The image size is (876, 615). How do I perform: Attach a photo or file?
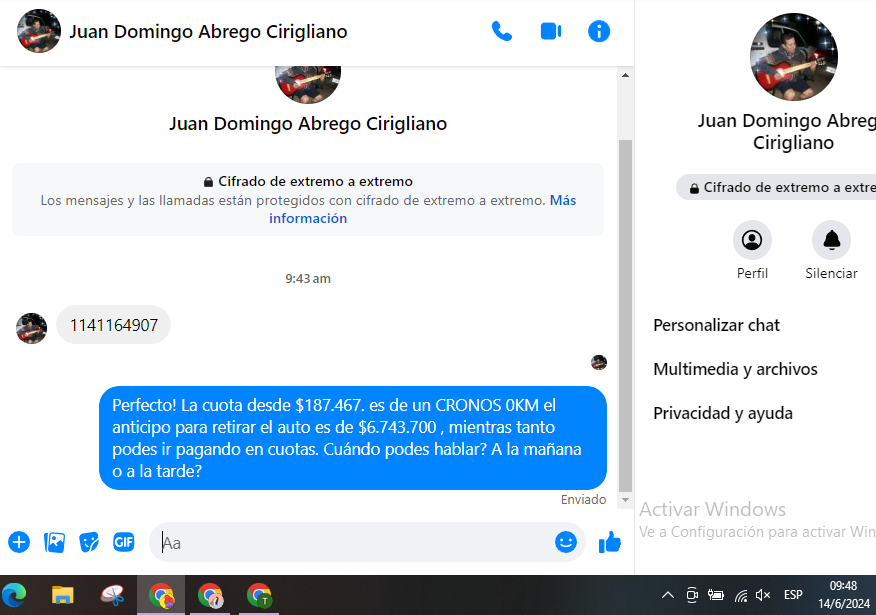[54, 542]
